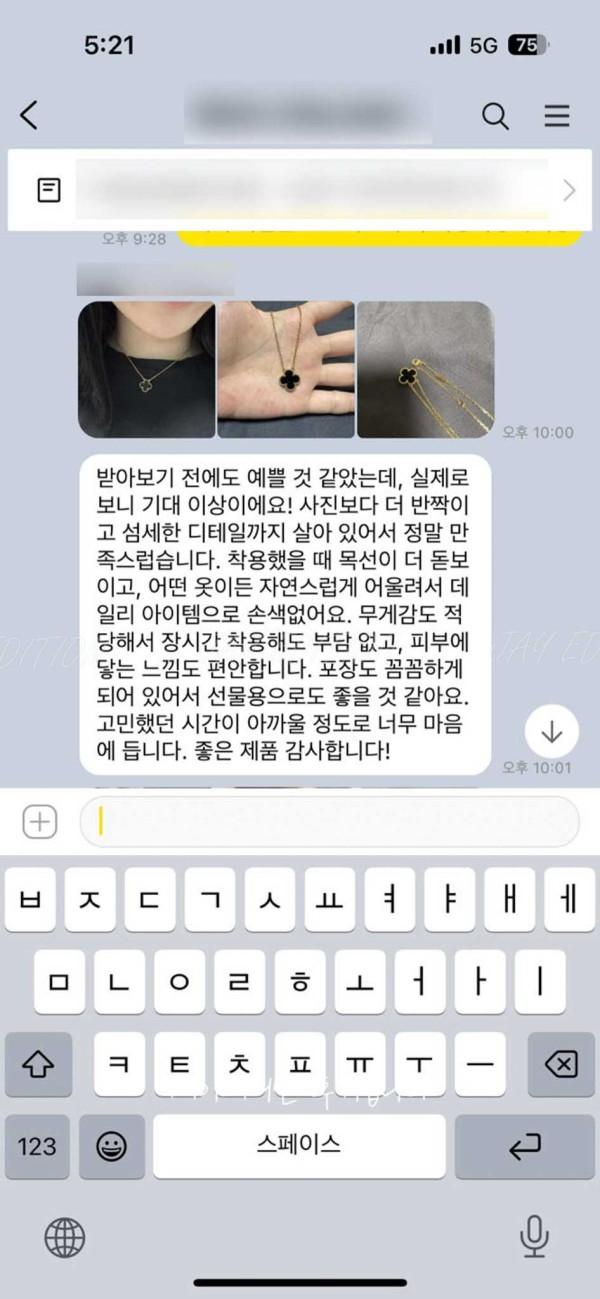Switch the keyboard to 123 numbers
The image size is (600, 1299).
tap(37, 1146)
